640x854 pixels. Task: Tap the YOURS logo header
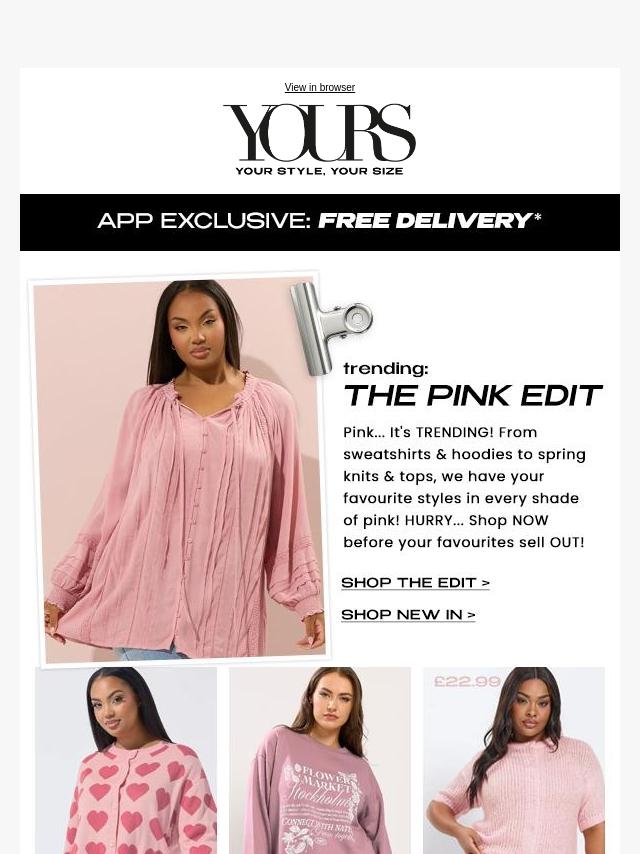pyautogui.click(x=320, y=139)
